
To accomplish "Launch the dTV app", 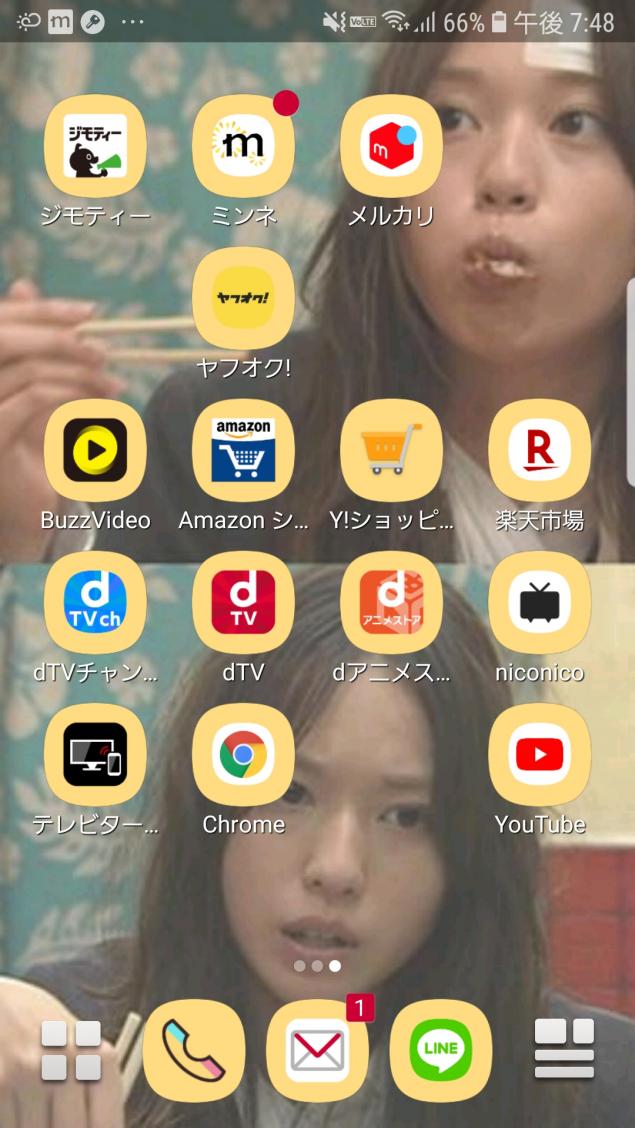I will pos(243,602).
